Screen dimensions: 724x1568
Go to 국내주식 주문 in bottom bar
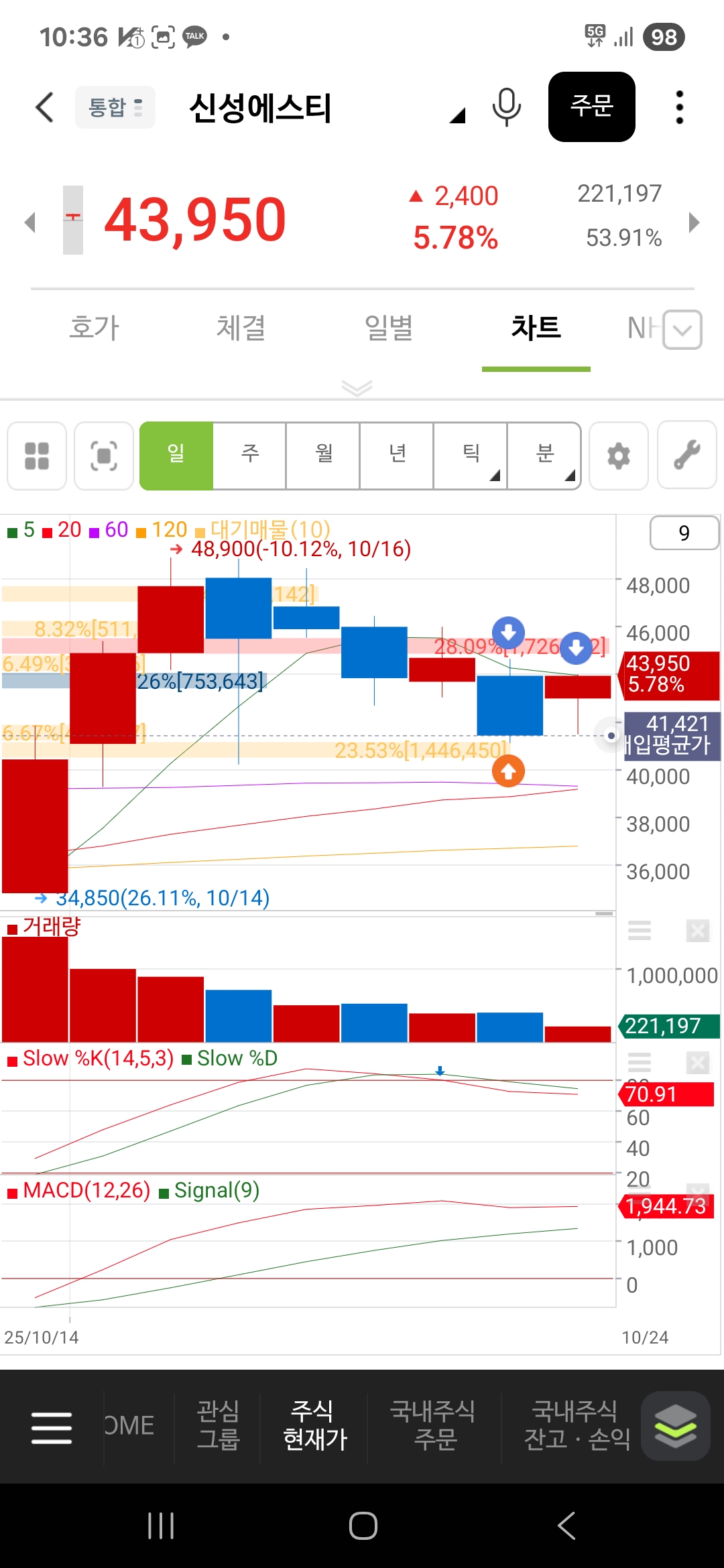pyautogui.click(x=434, y=1425)
